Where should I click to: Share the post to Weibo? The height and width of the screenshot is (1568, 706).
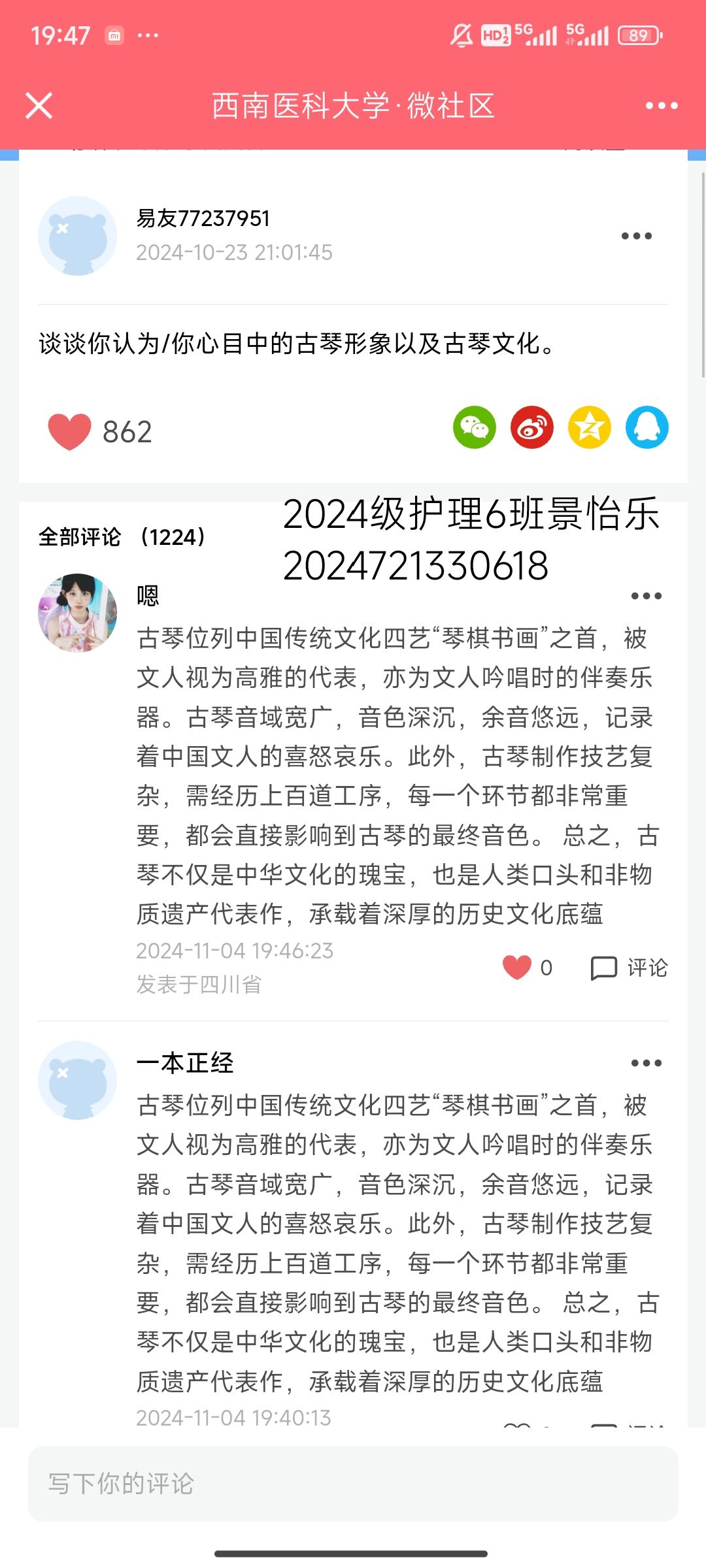pos(532,428)
